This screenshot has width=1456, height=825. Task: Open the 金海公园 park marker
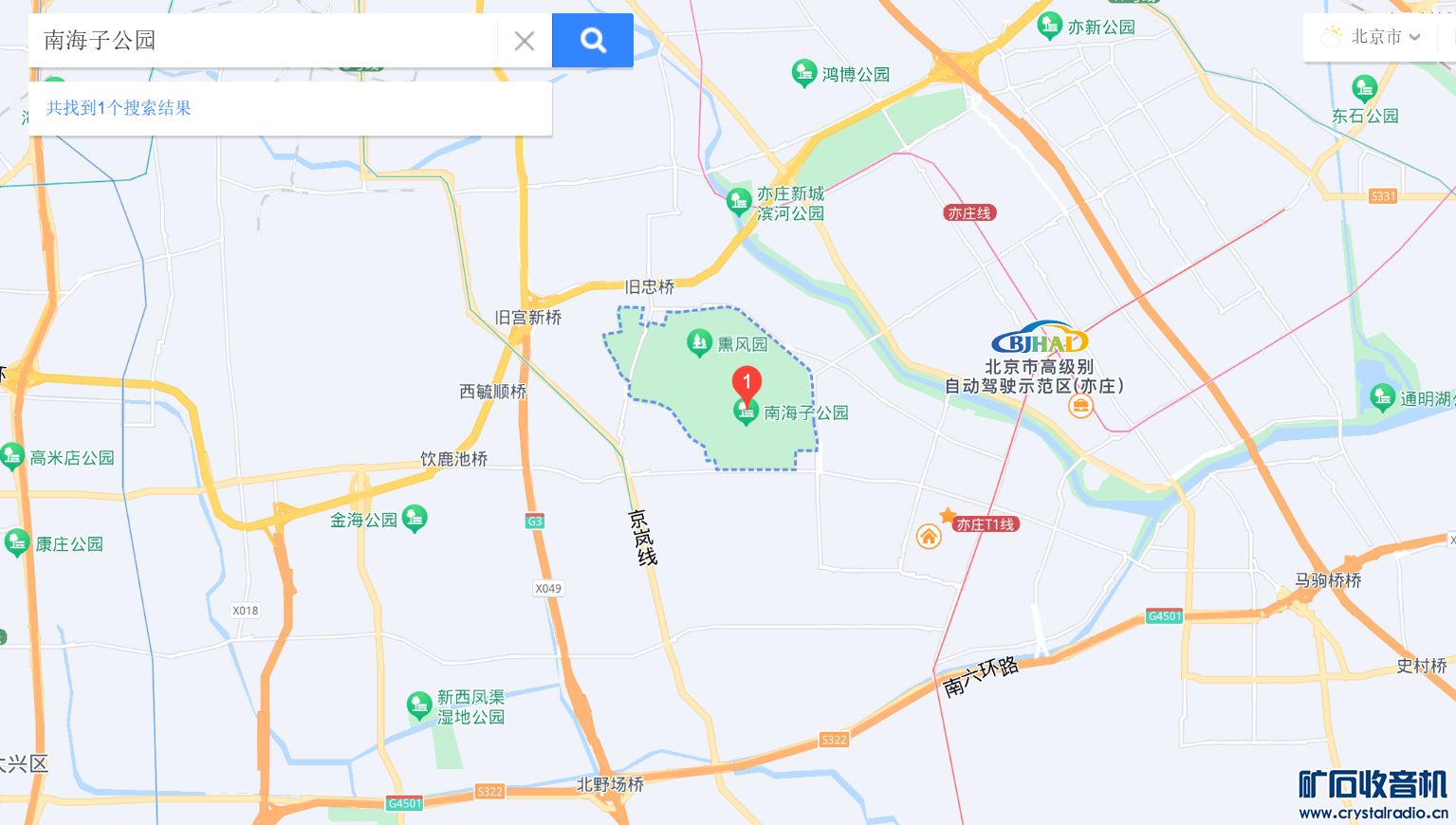[x=415, y=519]
